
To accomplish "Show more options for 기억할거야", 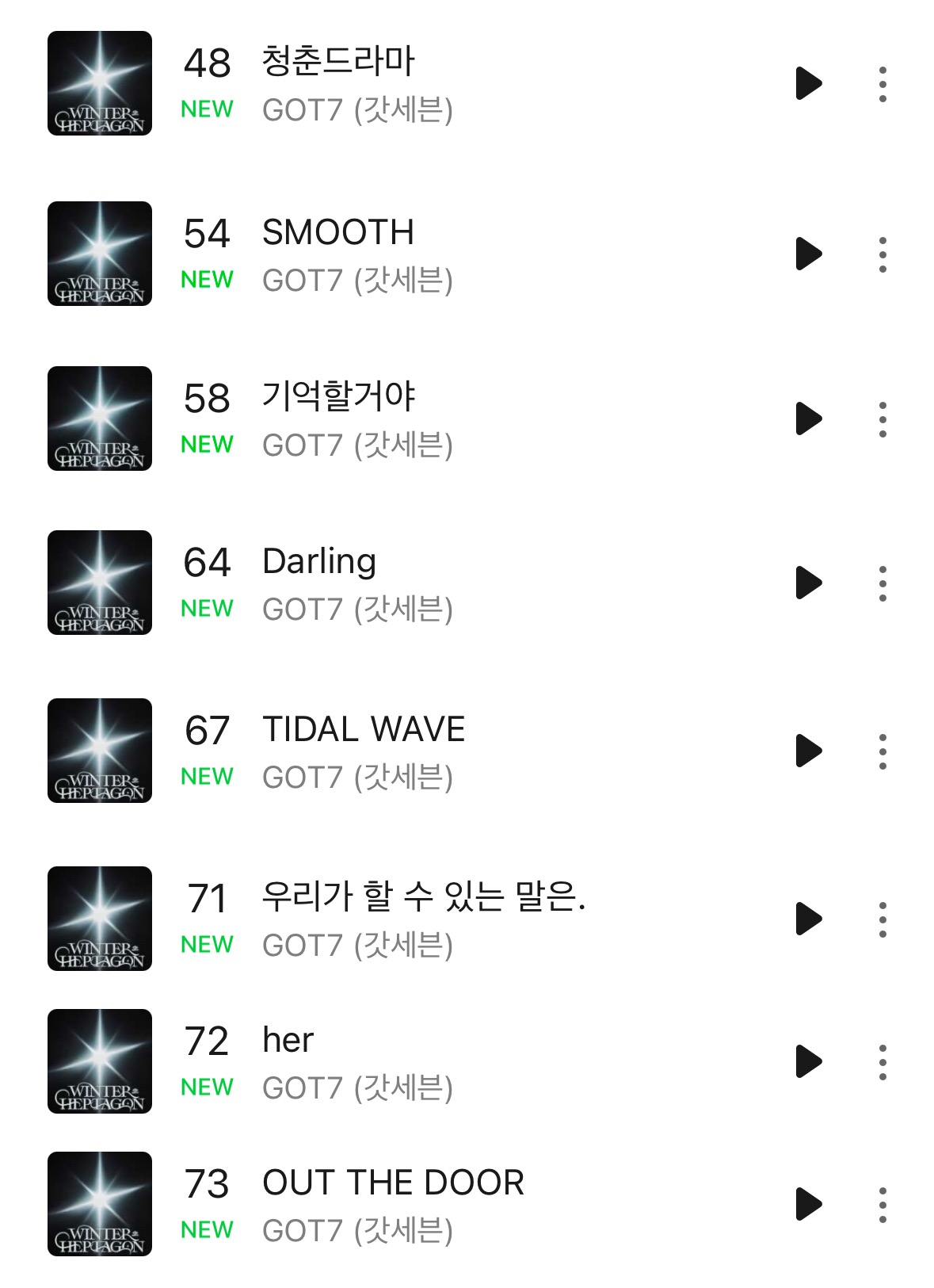I will [883, 419].
